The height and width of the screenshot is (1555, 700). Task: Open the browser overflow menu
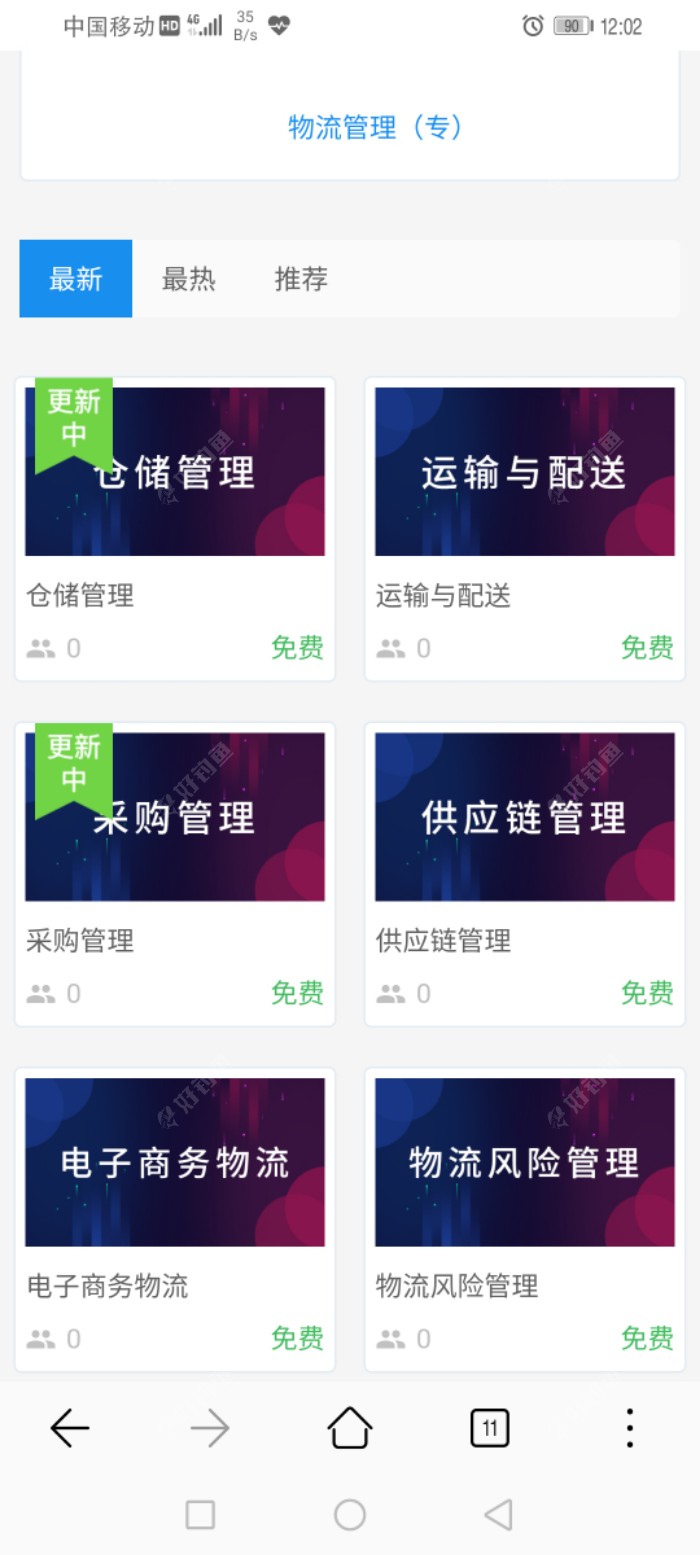[629, 1428]
